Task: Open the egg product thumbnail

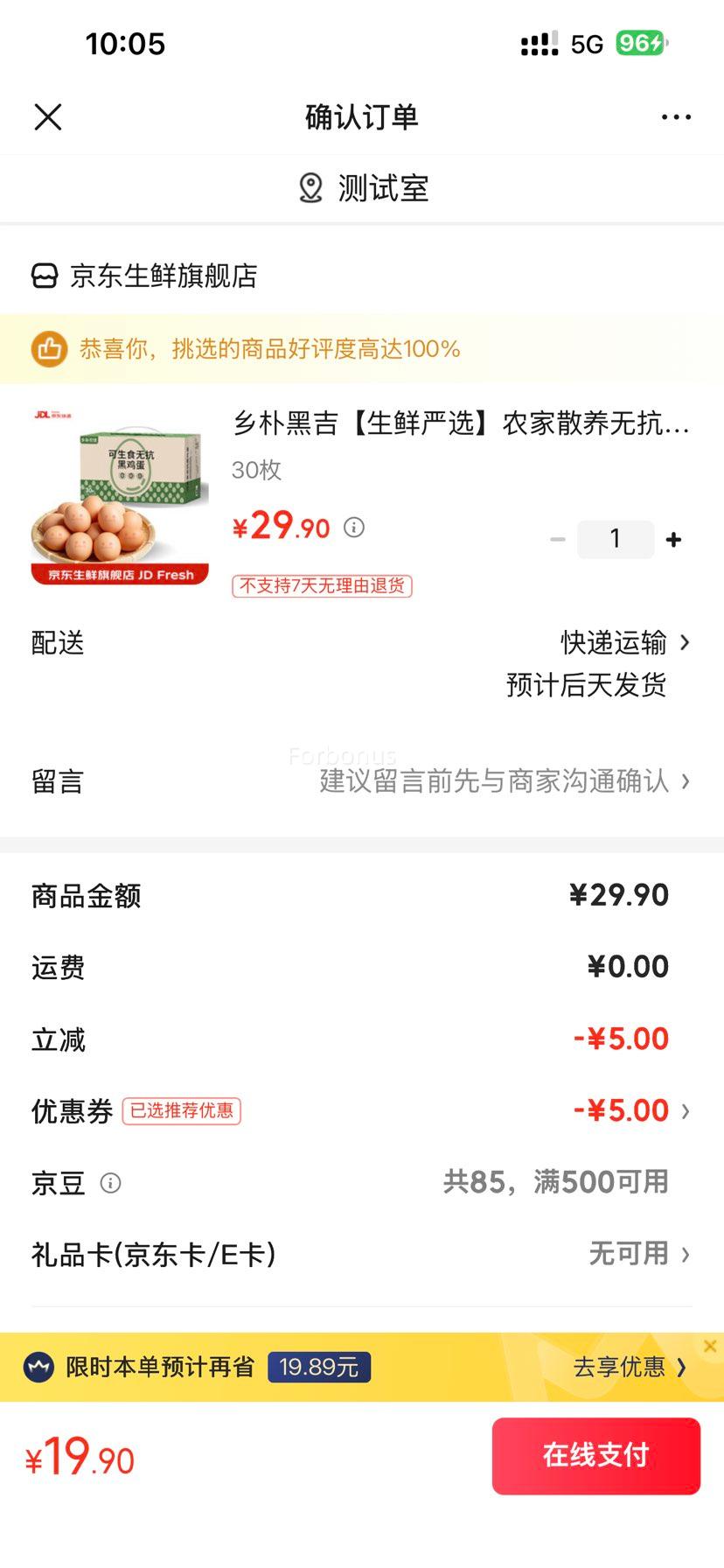Action: (120, 496)
